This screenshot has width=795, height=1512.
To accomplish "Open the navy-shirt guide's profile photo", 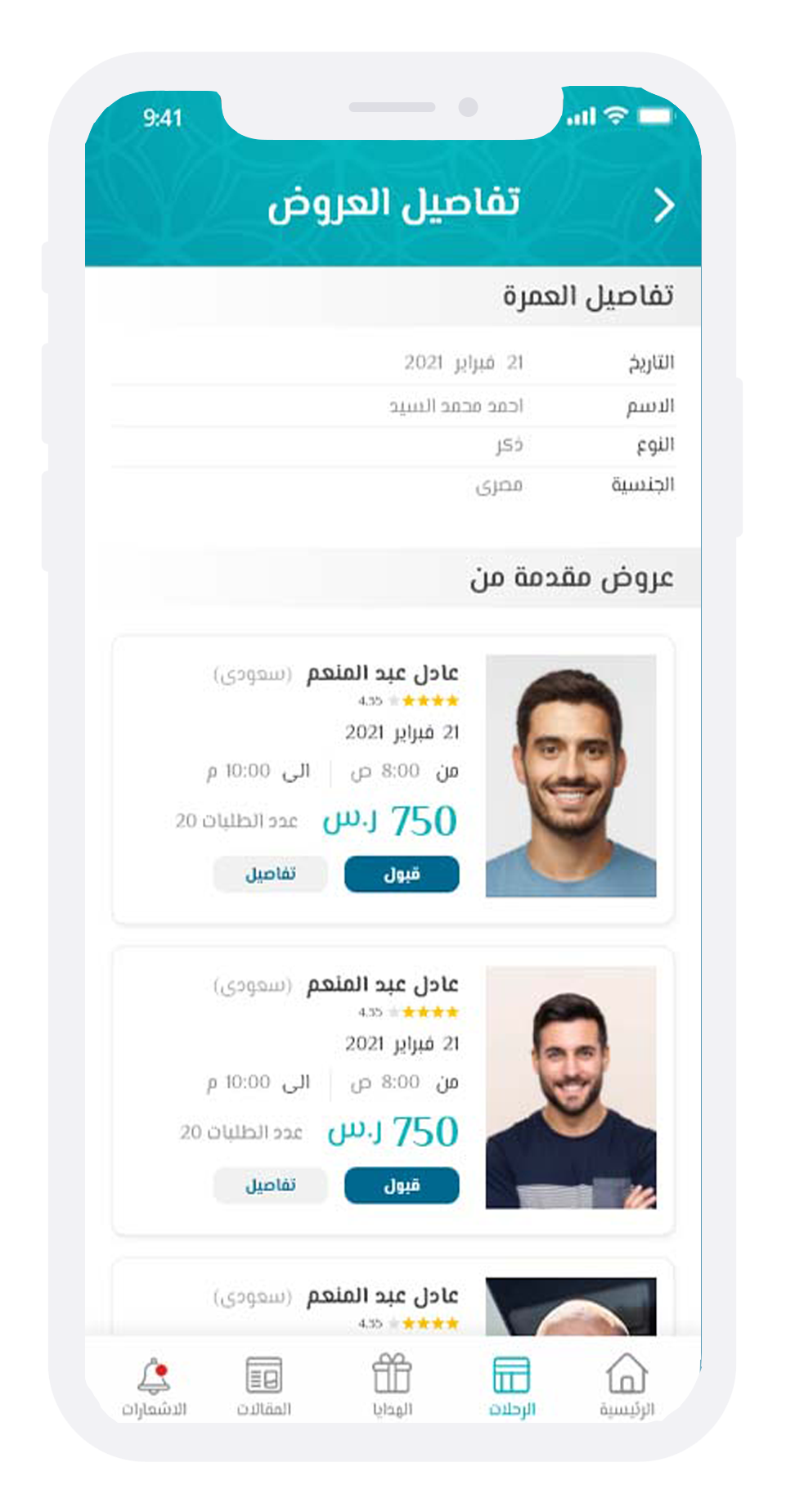I will [x=571, y=1087].
